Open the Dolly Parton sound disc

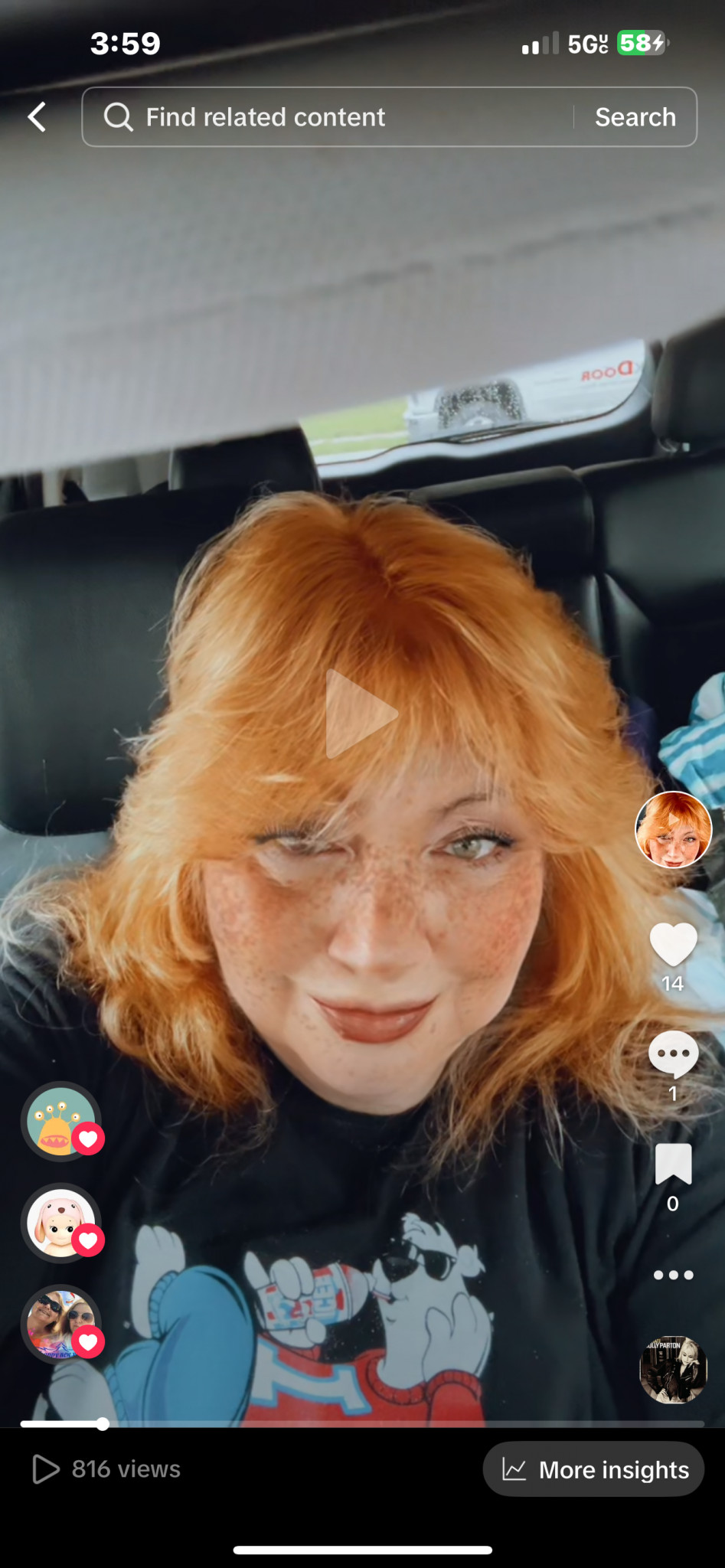pyautogui.click(x=673, y=1370)
